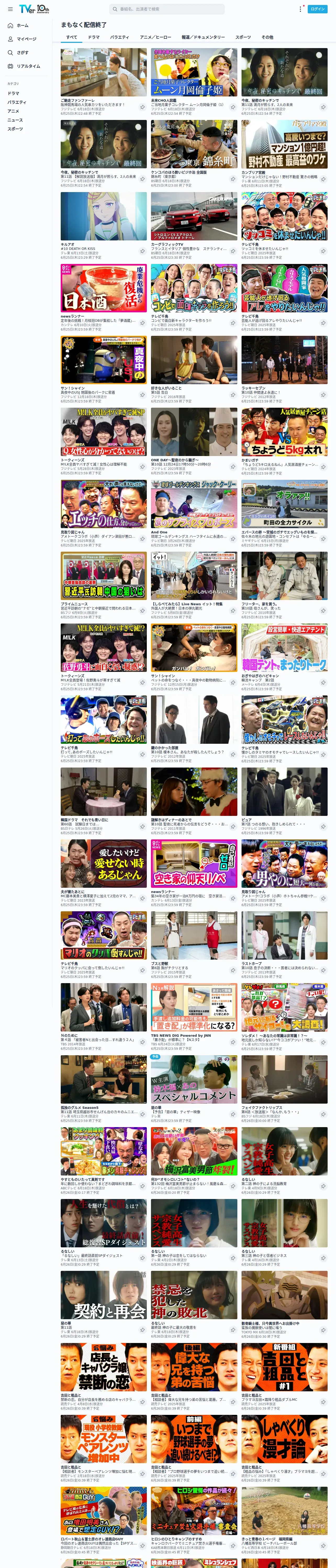
Task: Favorite the ケンコバのほろ酔いビジホ泊 episode
Action: pos(233,179)
